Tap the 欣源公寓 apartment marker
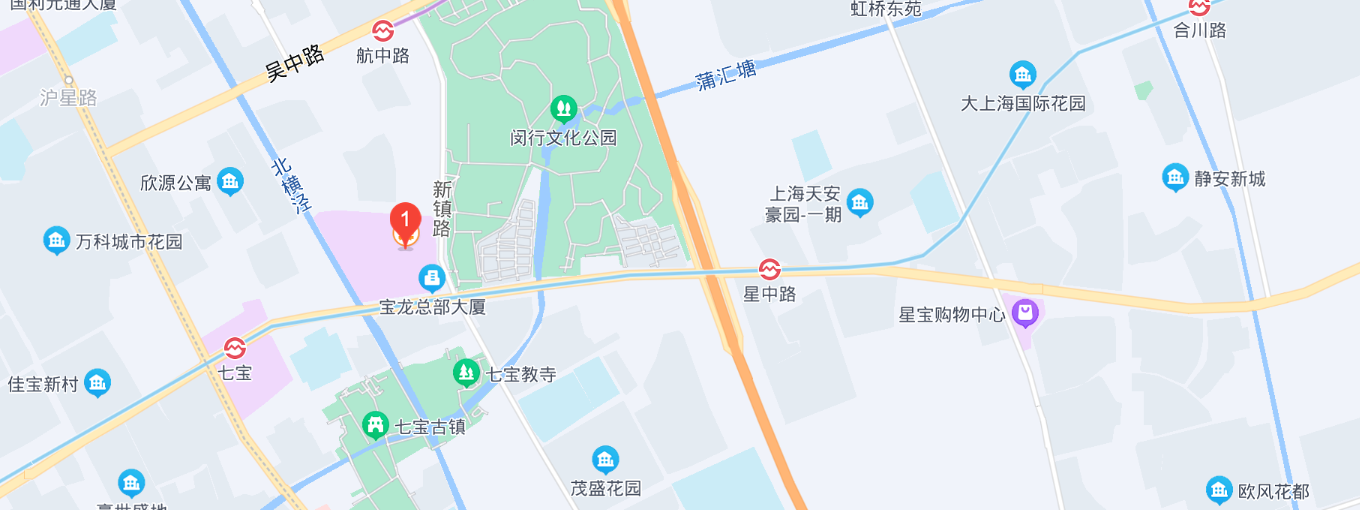The image size is (1360, 510). 230,182
